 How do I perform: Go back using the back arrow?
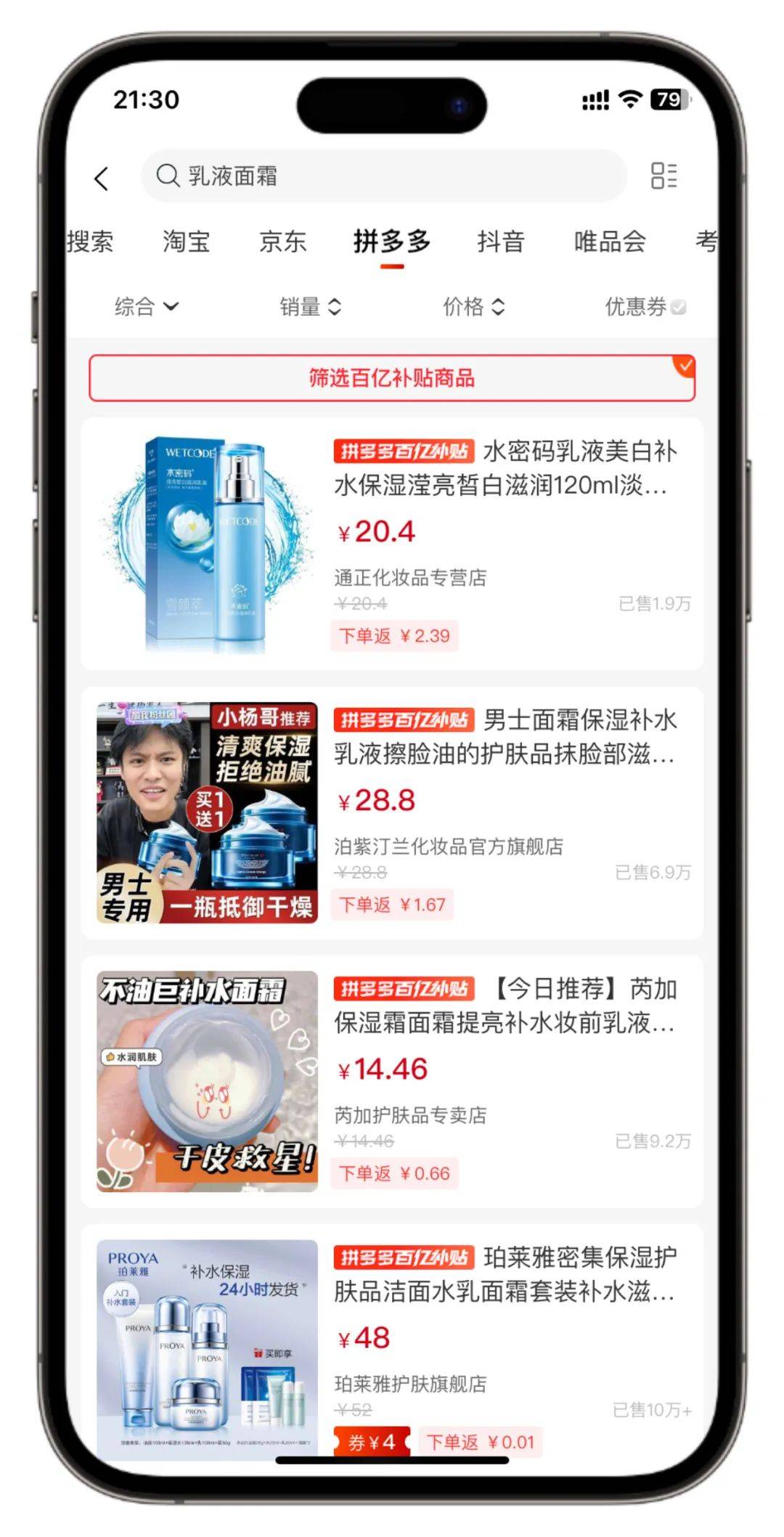pyautogui.click(x=102, y=178)
